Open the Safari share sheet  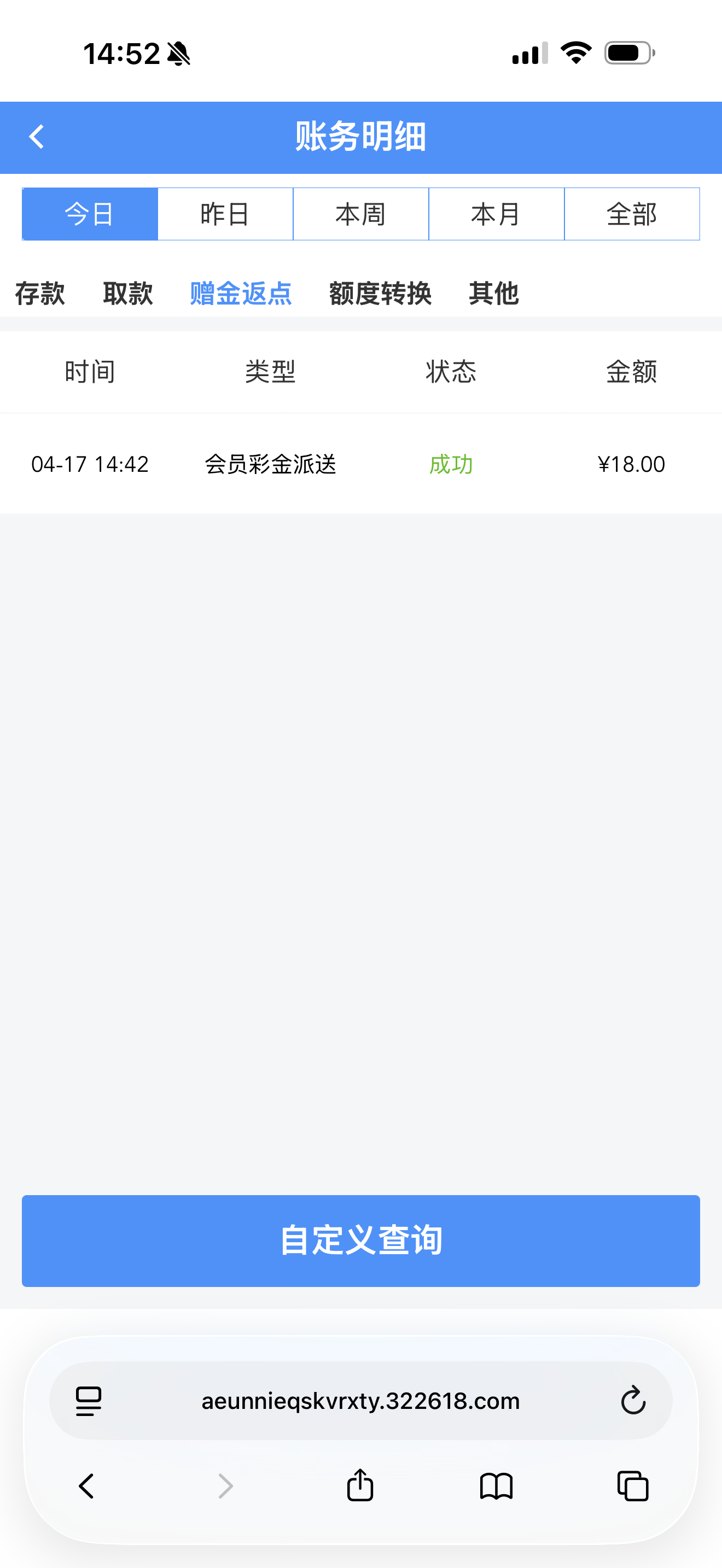coord(360,1485)
